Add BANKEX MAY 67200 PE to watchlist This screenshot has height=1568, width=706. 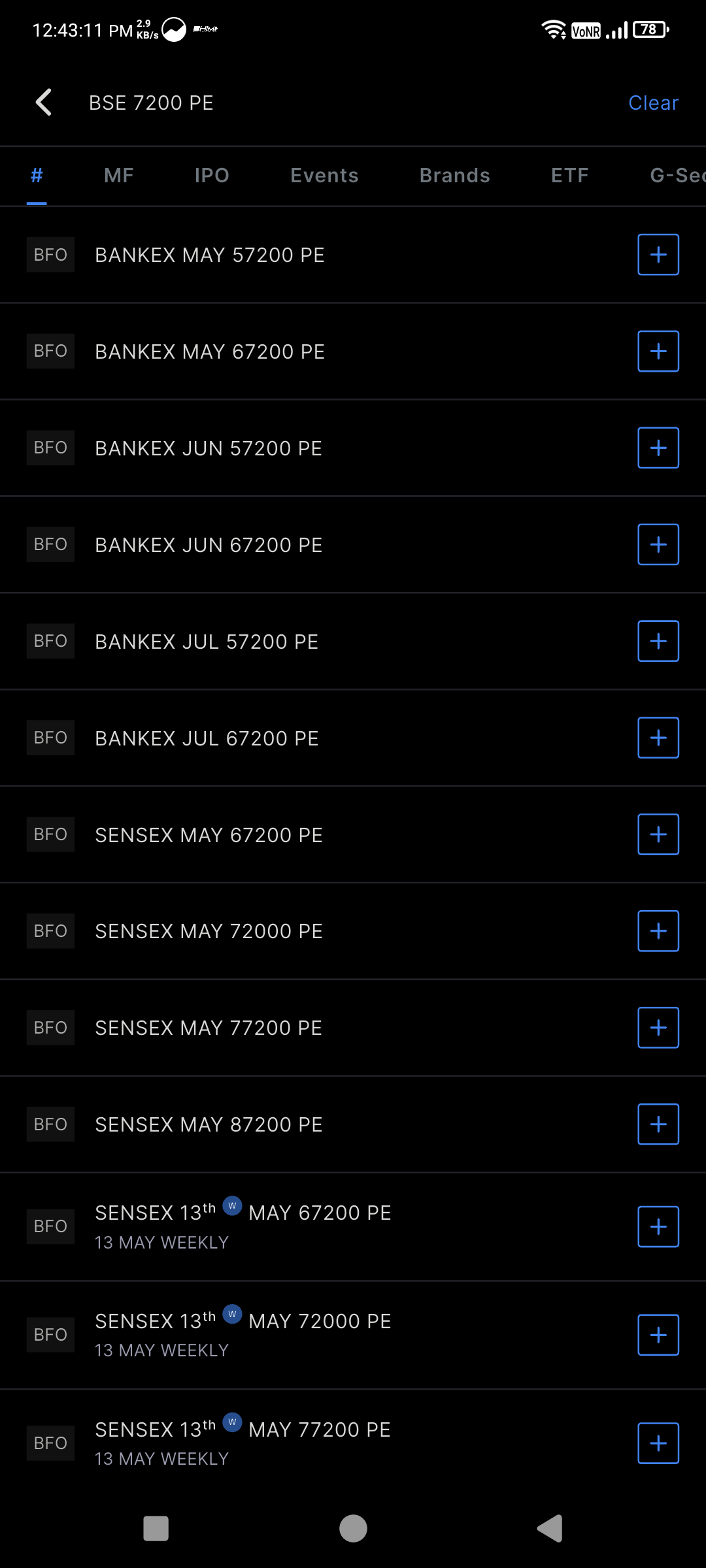[x=658, y=351]
